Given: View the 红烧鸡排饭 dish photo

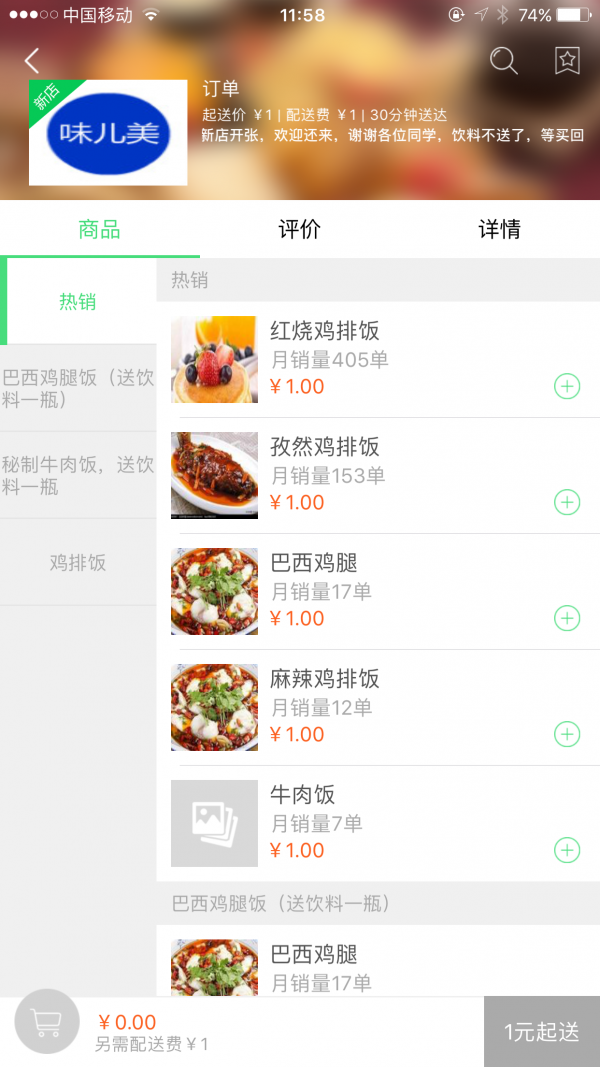Looking at the screenshot, I should (x=214, y=360).
